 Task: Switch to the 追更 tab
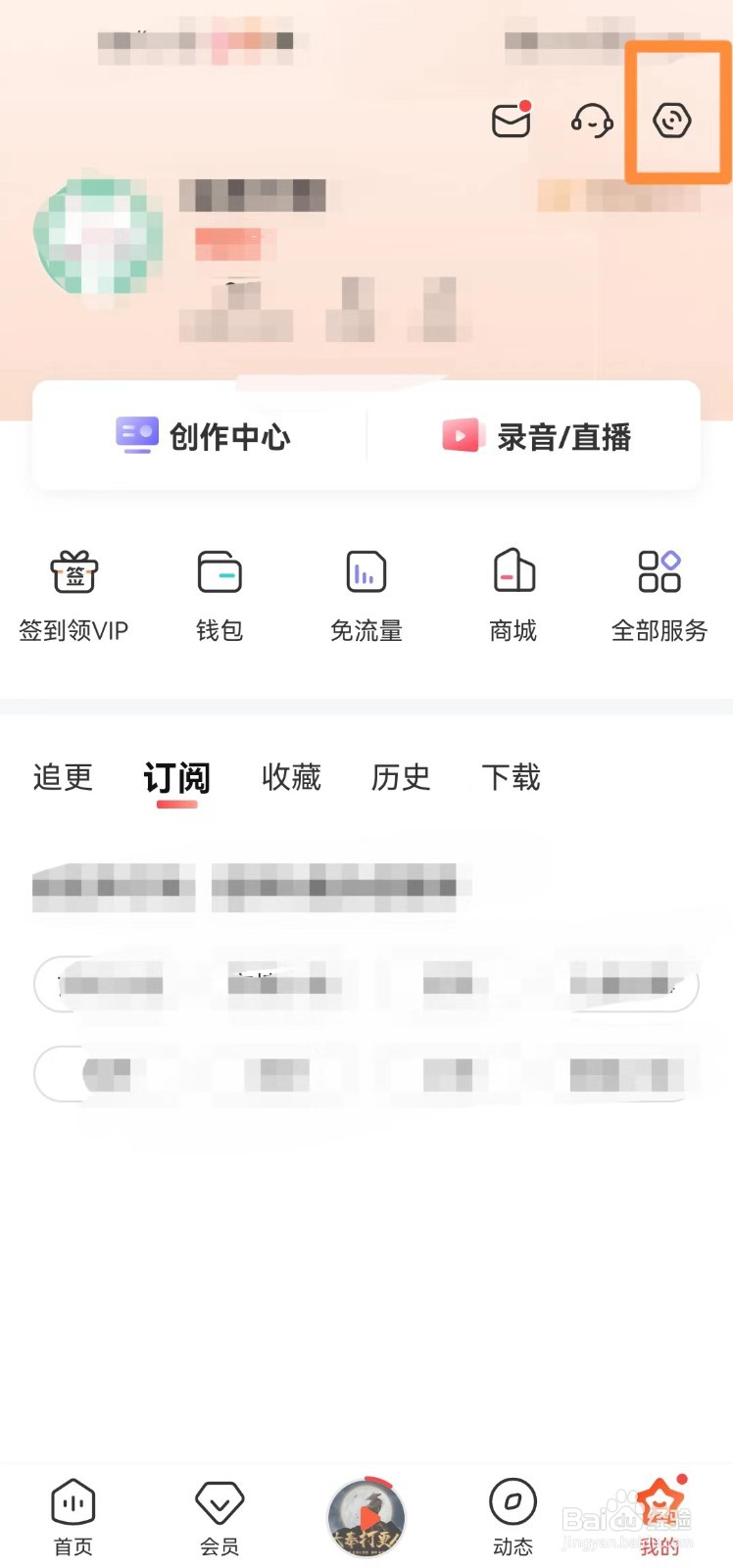click(62, 777)
